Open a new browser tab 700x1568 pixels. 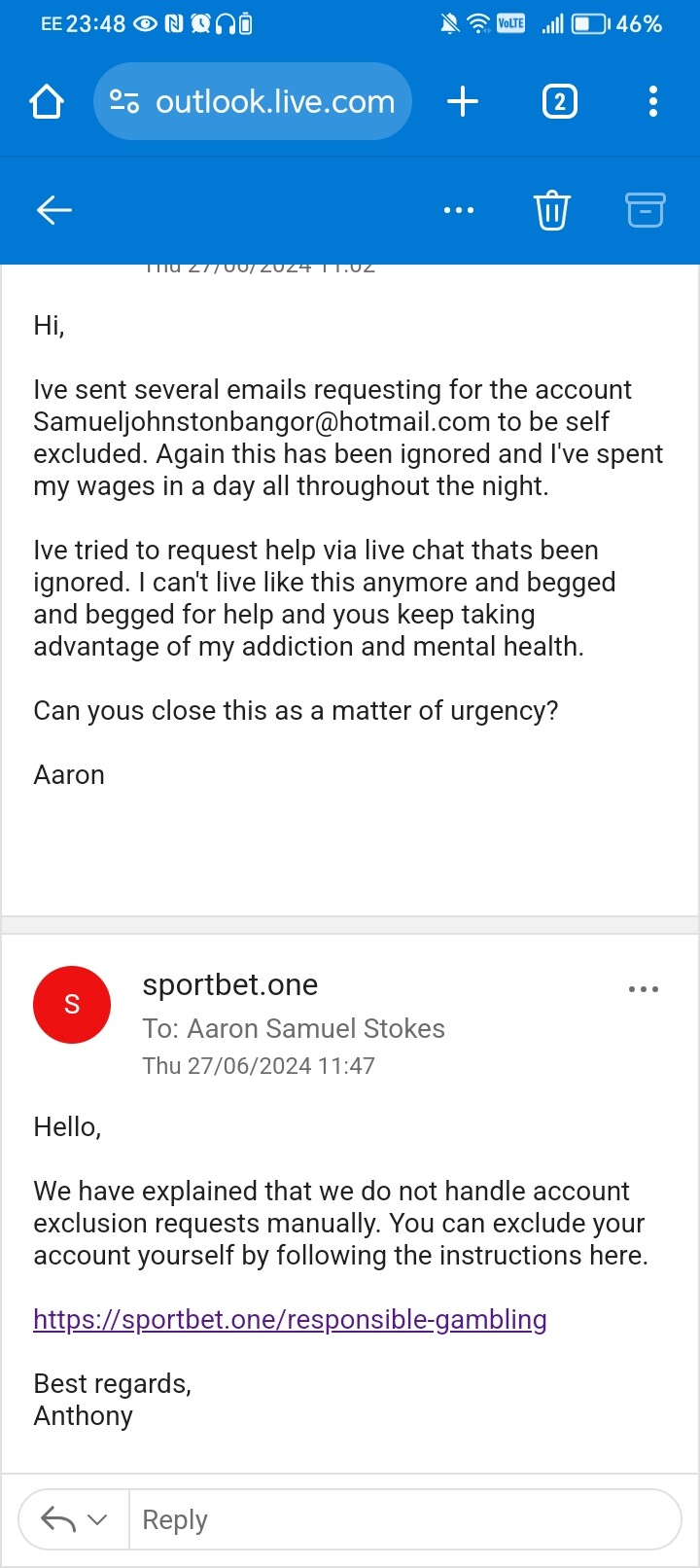point(463,101)
